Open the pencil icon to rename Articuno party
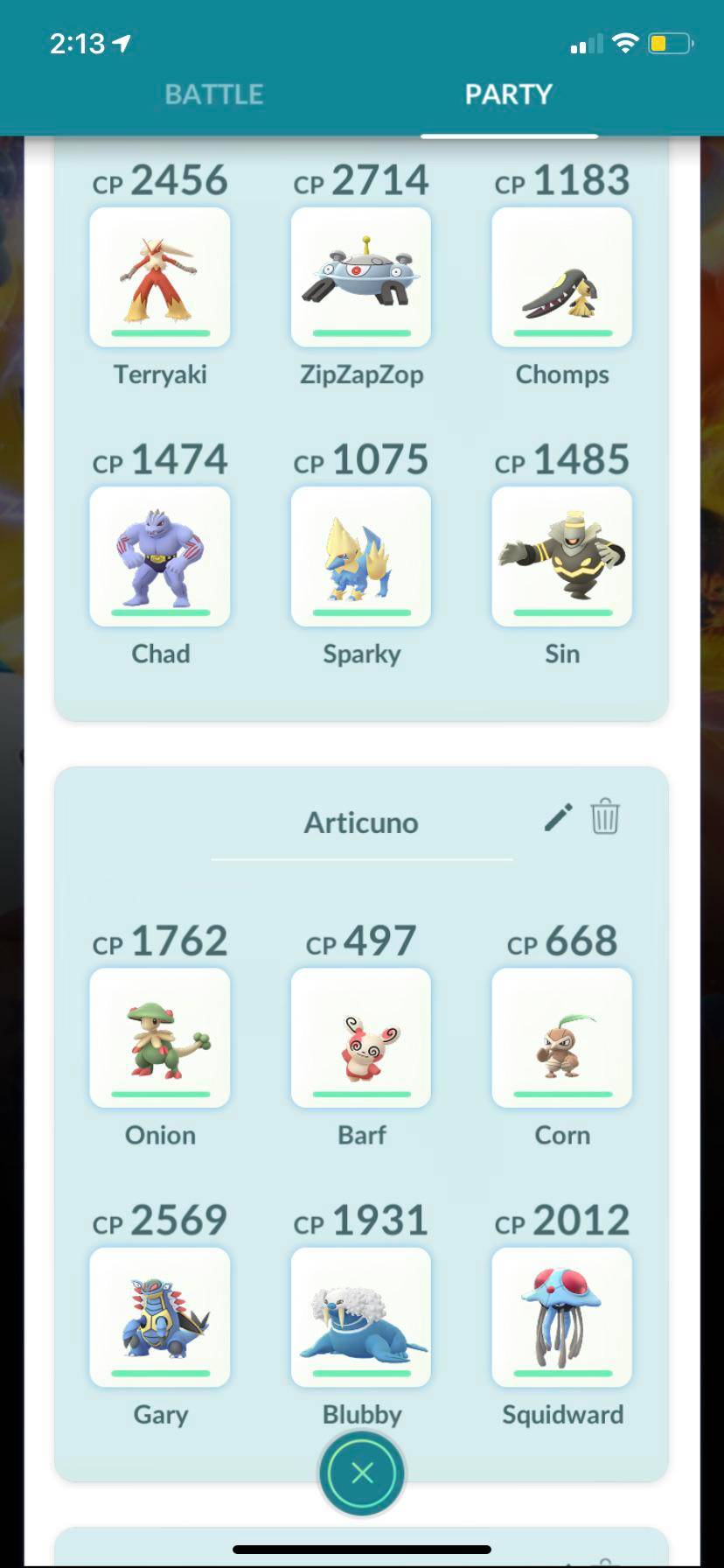 [x=558, y=818]
